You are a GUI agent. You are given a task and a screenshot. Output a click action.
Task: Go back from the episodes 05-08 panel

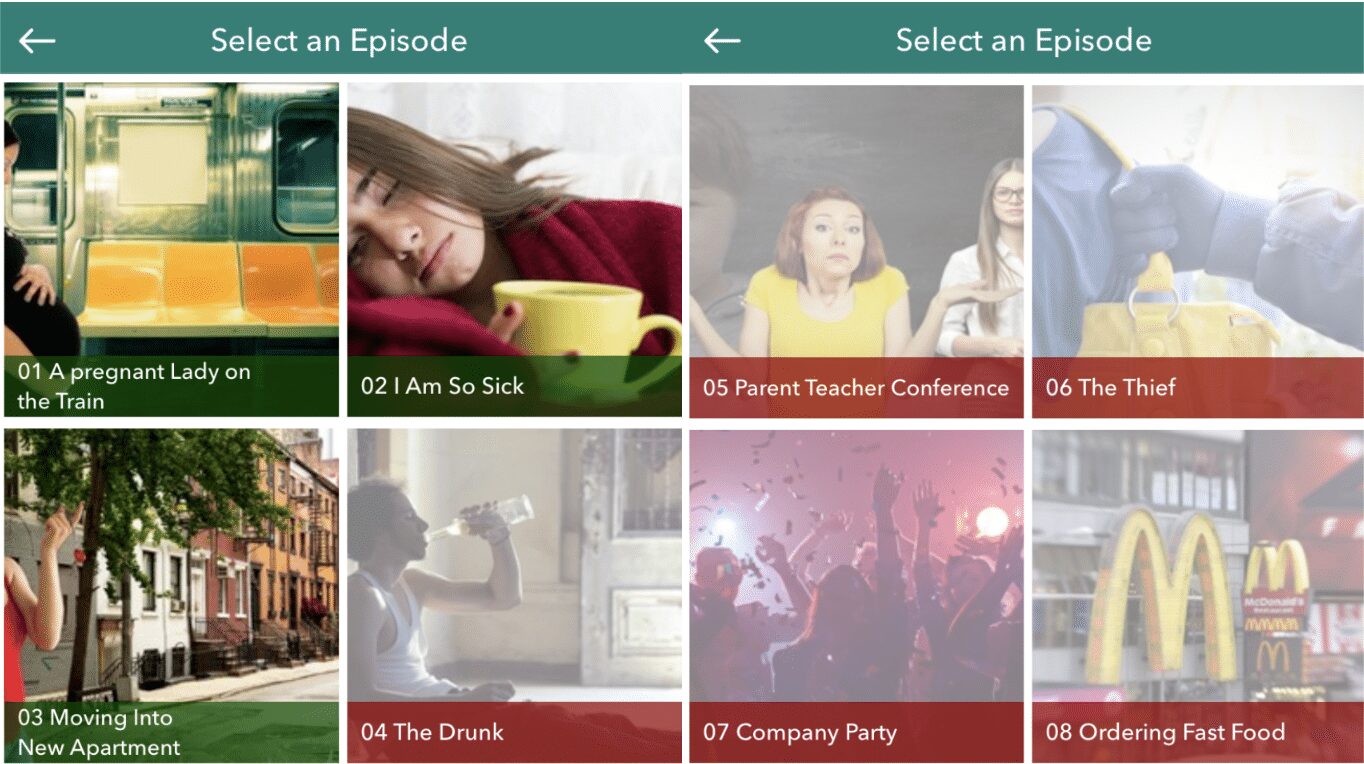[x=722, y=40]
